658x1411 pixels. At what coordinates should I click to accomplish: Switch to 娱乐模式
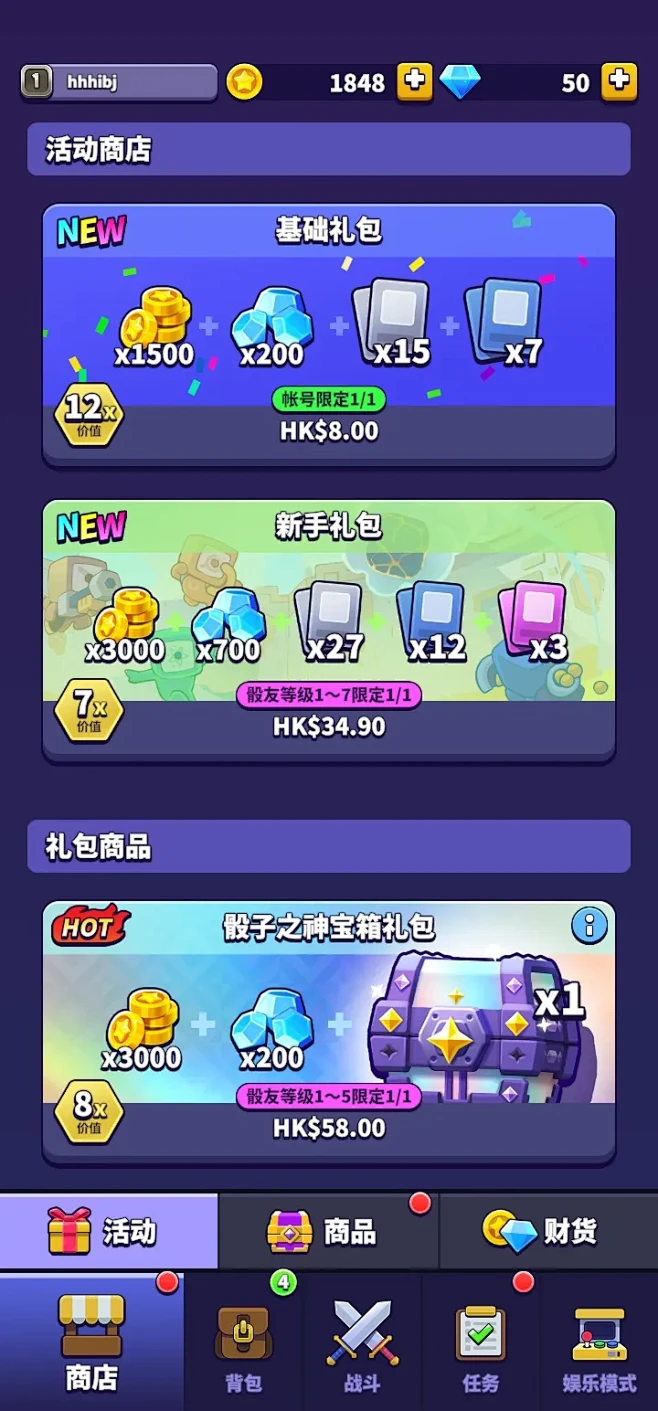598,1345
